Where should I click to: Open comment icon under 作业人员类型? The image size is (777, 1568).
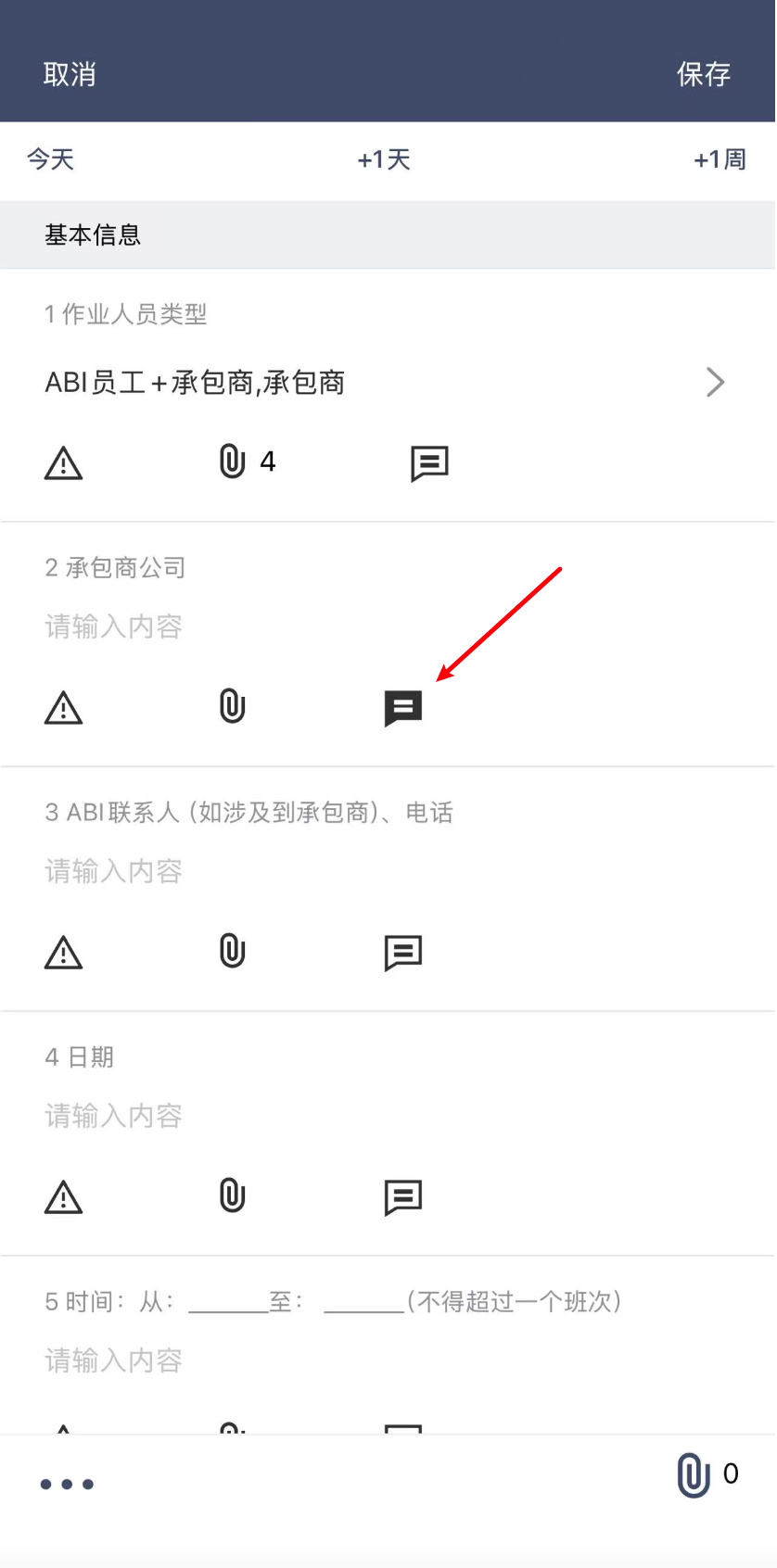pos(429,462)
